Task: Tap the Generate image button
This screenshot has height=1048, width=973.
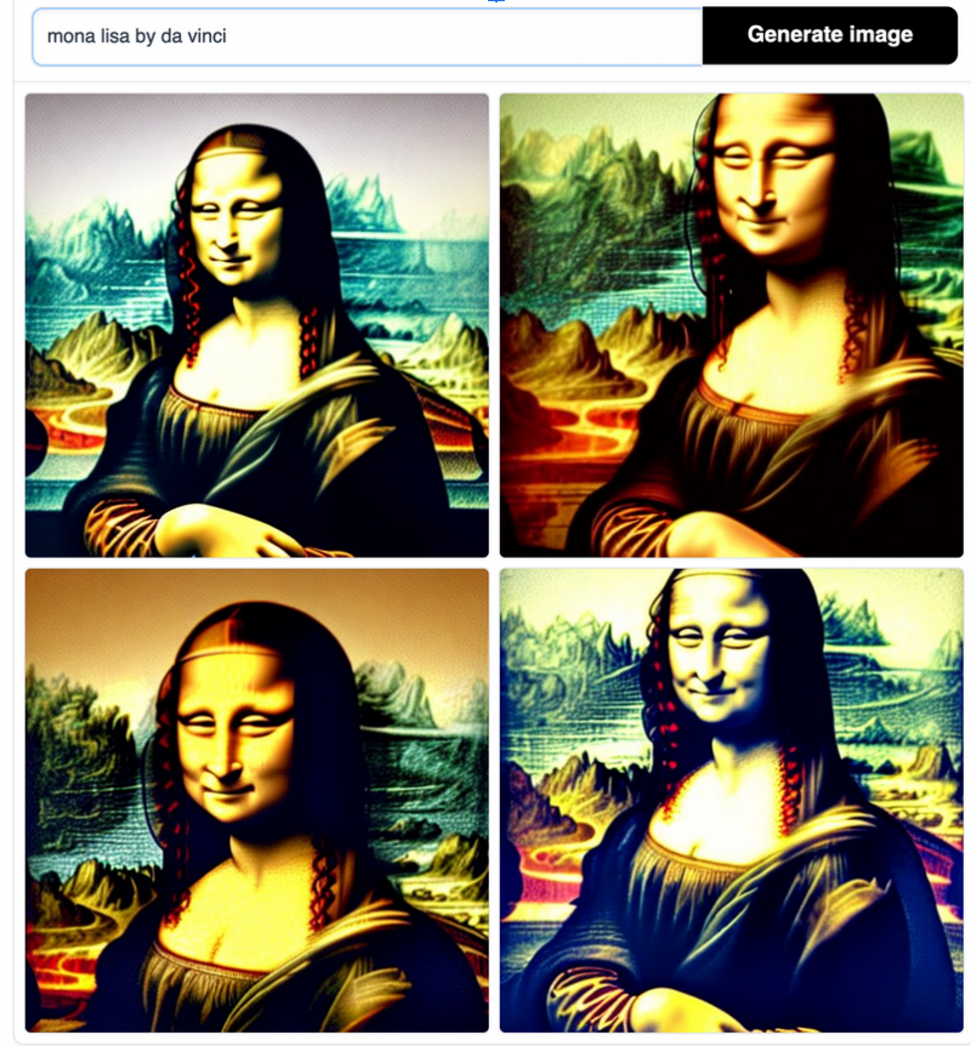Action: coord(829,35)
